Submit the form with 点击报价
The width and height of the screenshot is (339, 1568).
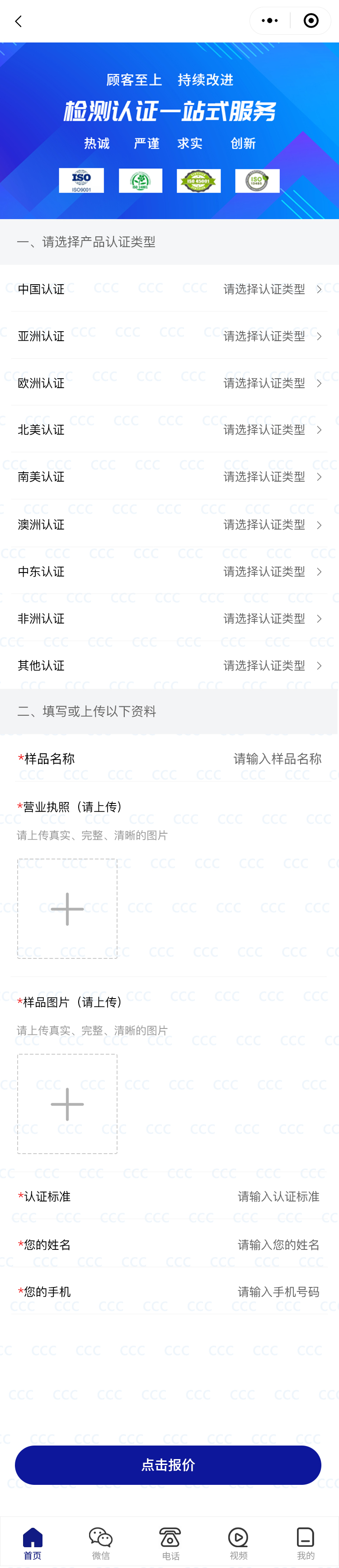[x=168, y=1465]
